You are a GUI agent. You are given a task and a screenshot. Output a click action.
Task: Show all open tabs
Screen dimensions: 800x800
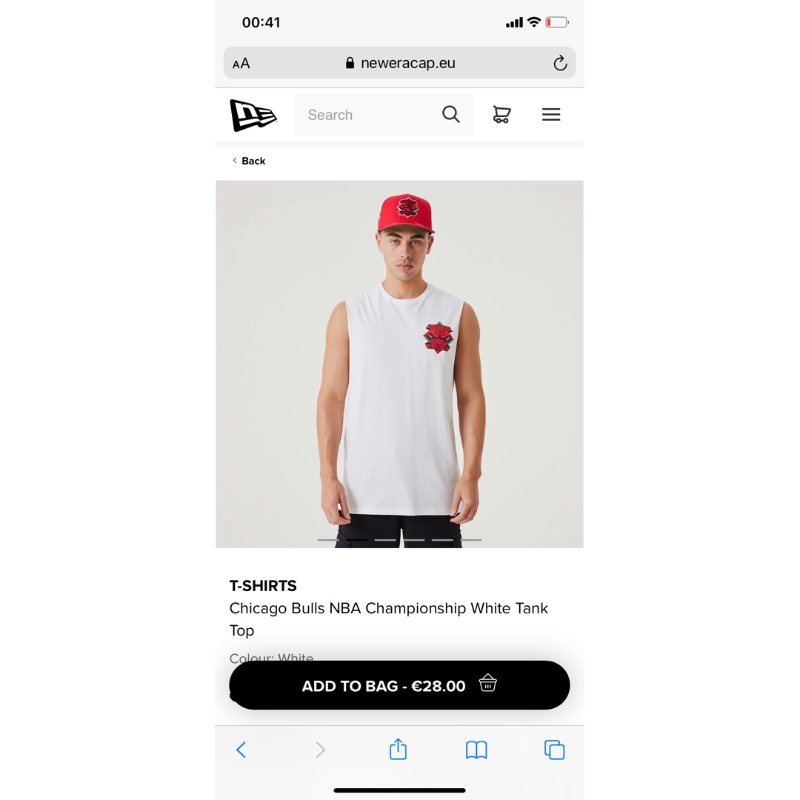554,750
